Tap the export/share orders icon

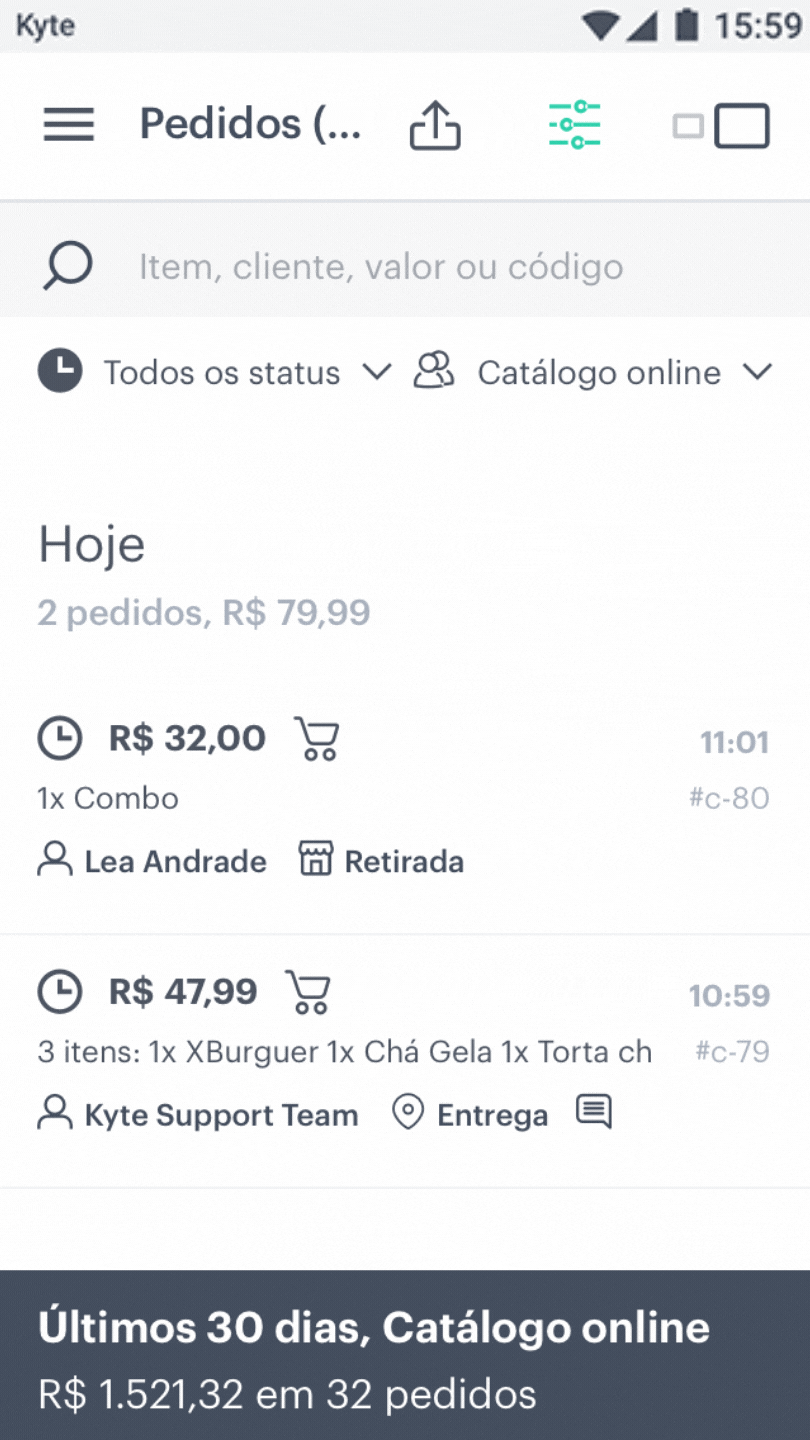coord(435,126)
